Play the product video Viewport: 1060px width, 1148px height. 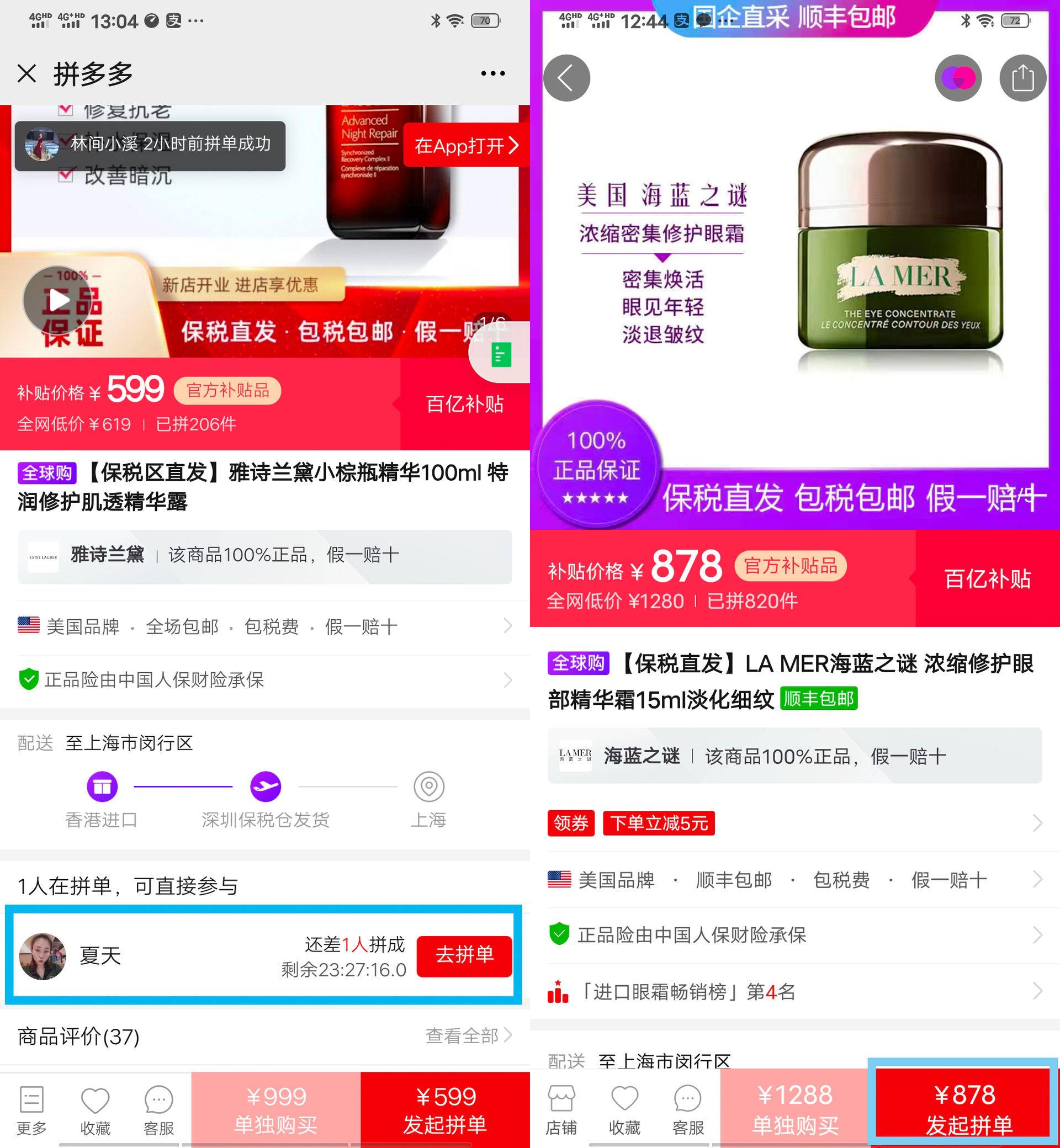point(59,300)
